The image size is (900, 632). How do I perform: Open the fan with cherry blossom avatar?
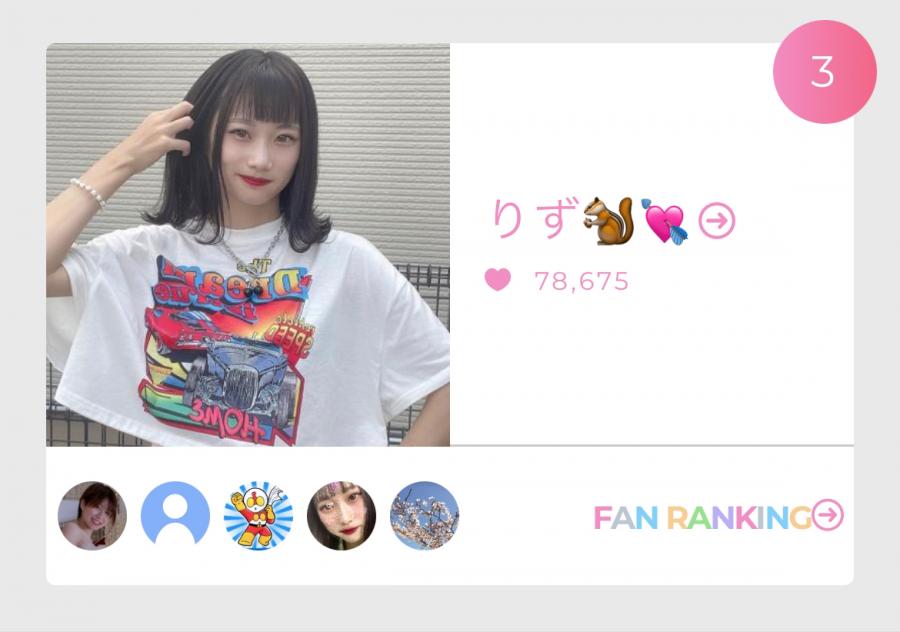[x=424, y=516]
